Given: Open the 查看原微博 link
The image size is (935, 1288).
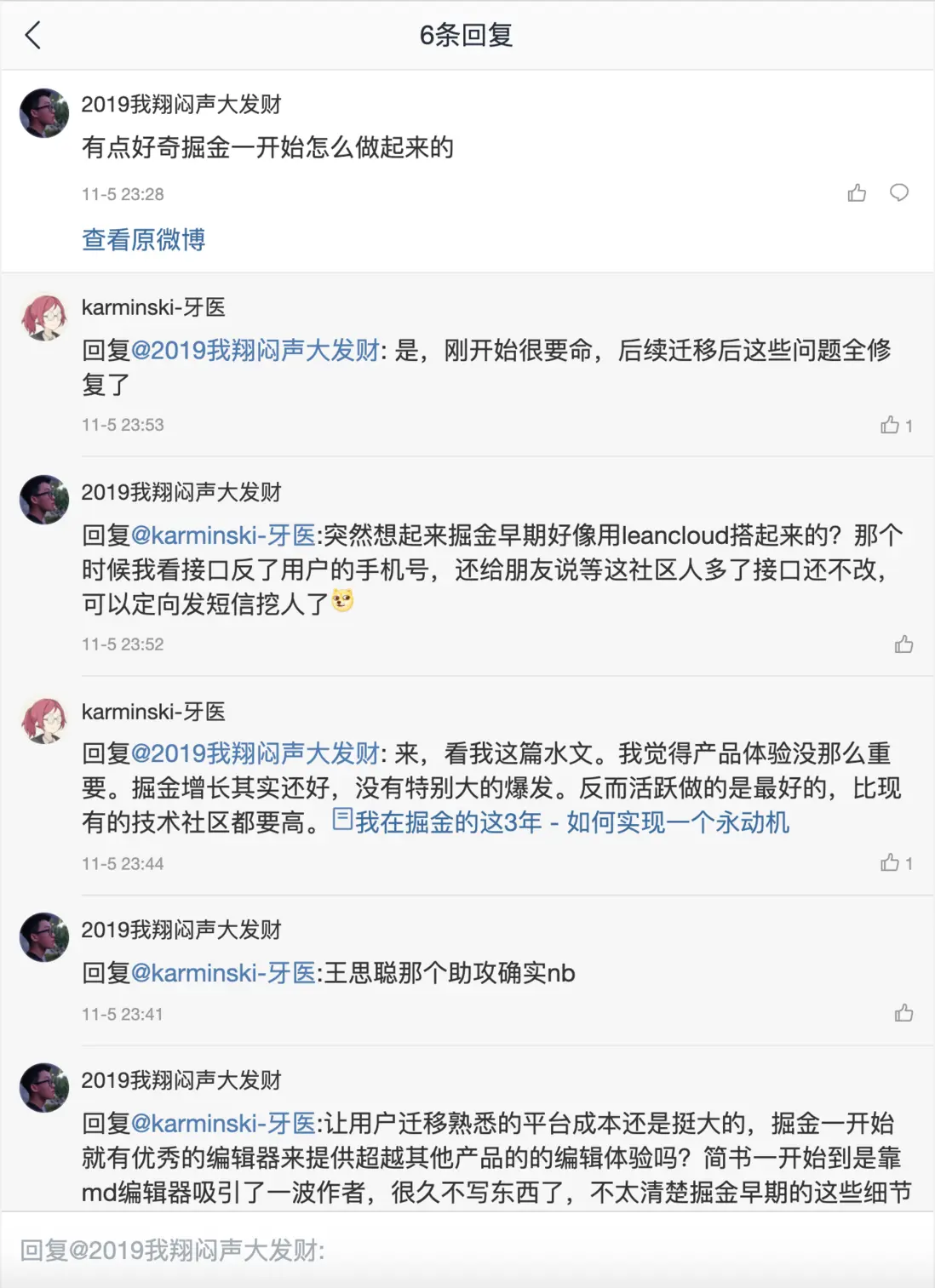Looking at the screenshot, I should click(x=143, y=240).
